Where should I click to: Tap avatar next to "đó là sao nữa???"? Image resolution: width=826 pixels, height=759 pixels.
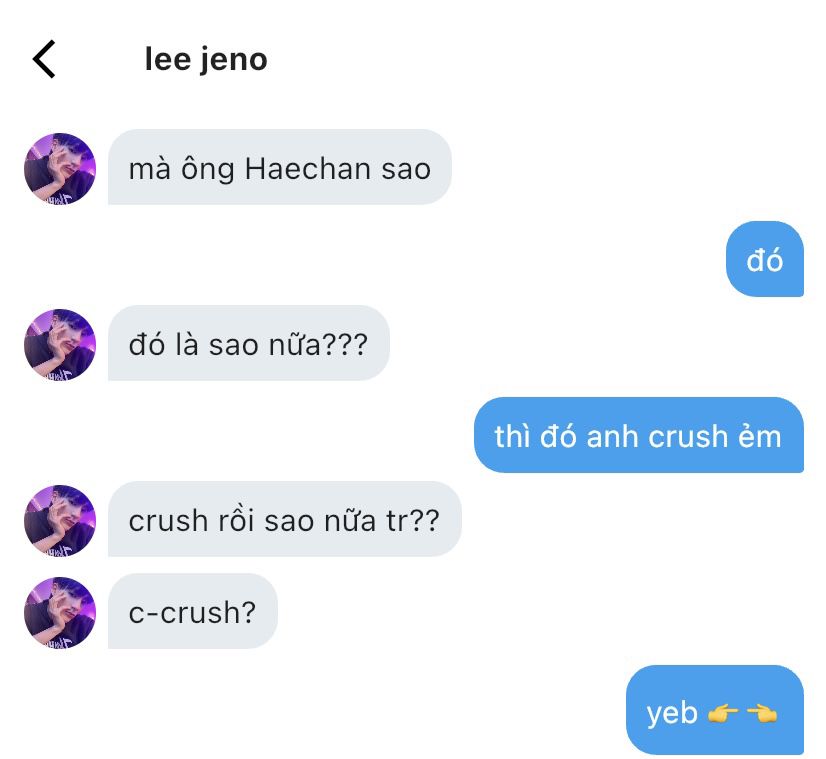tap(60, 345)
